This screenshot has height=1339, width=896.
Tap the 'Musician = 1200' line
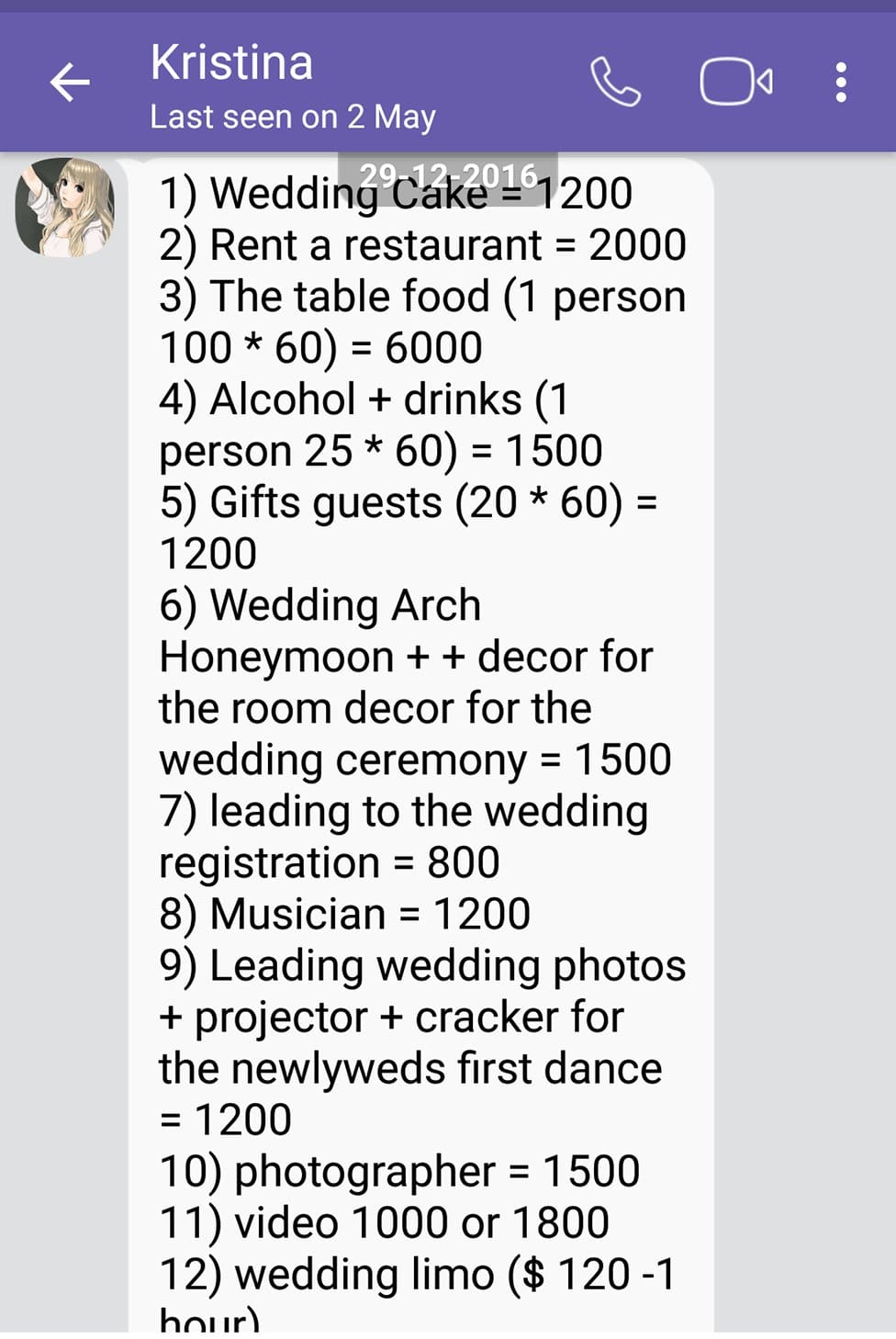pyautogui.click(x=344, y=913)
